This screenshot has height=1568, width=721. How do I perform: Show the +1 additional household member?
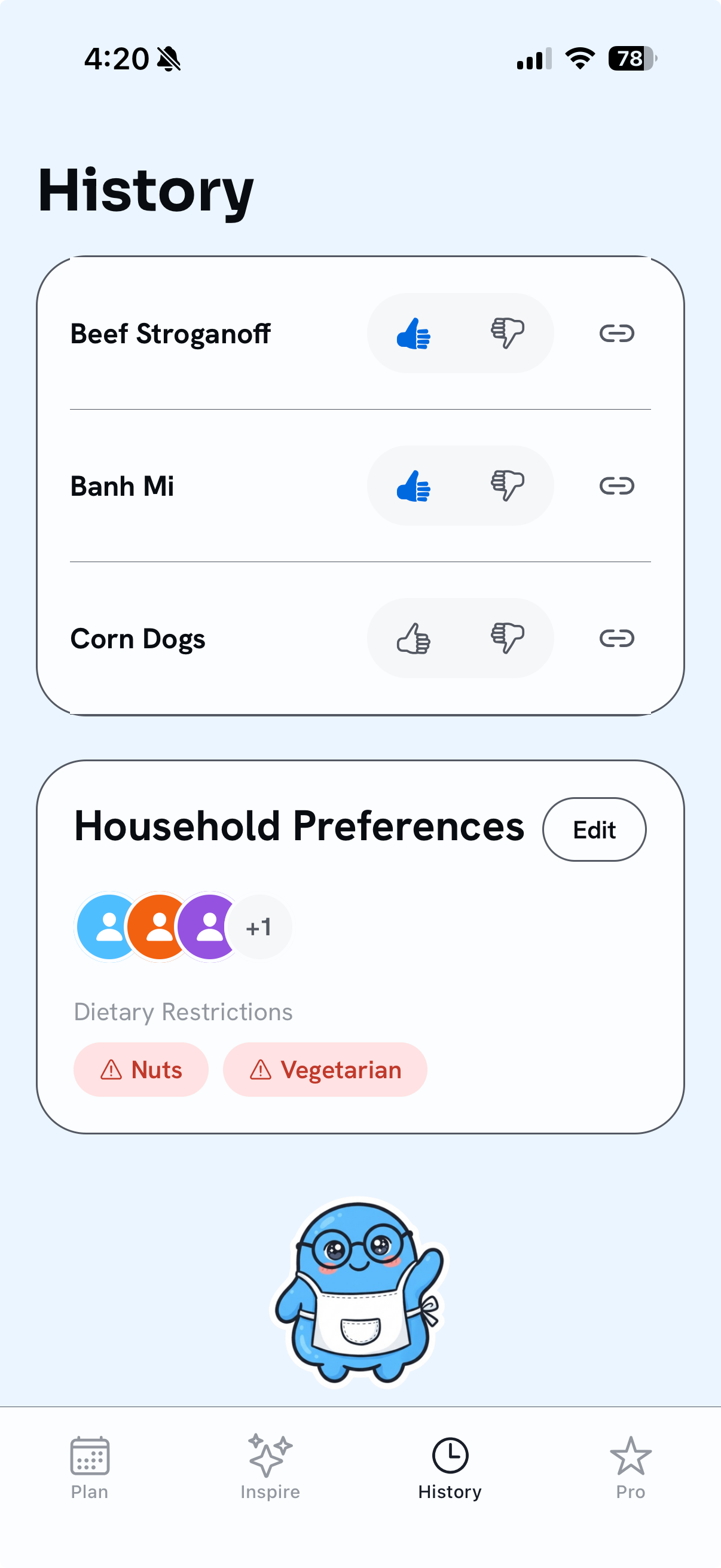point(260,927)
